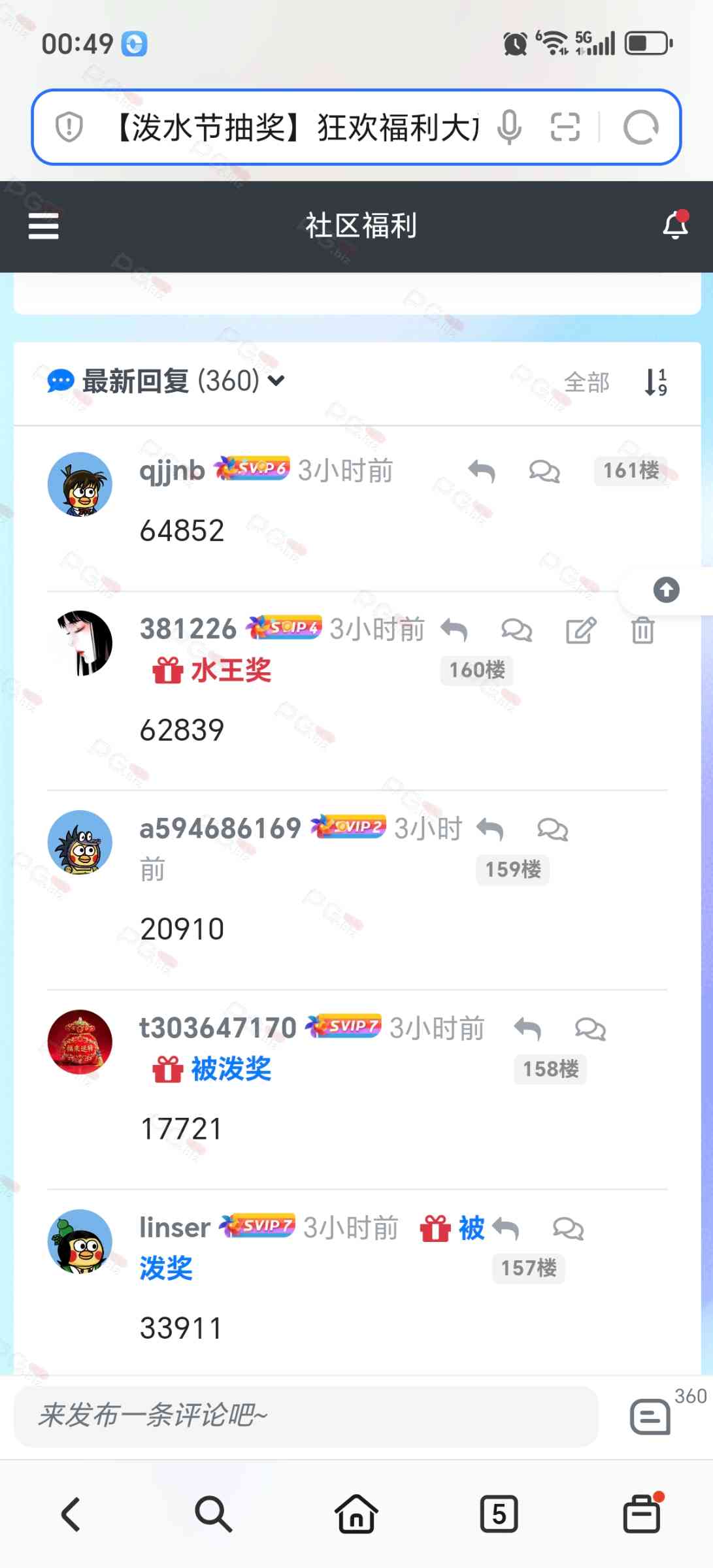Reply to t303647170's comment
The image size is (713, 1568).
pyautogui.click(x=527, y=1029)
